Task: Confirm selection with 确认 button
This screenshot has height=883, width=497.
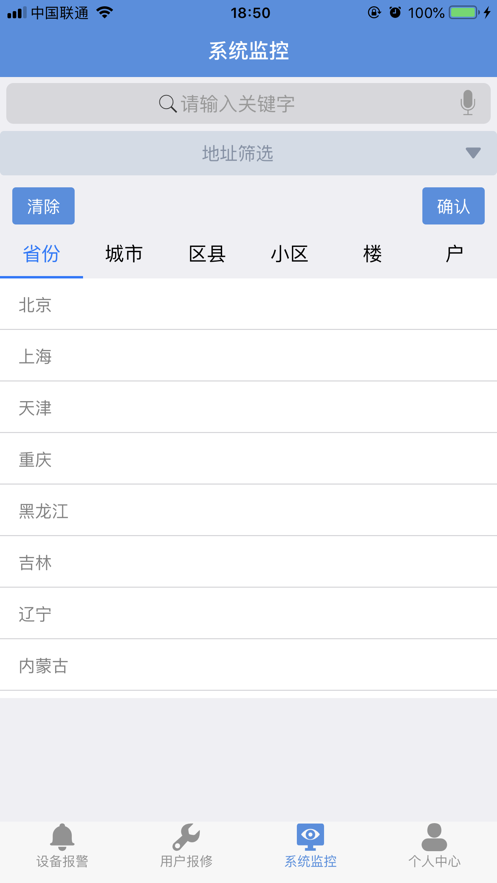Action: [453, 206]
